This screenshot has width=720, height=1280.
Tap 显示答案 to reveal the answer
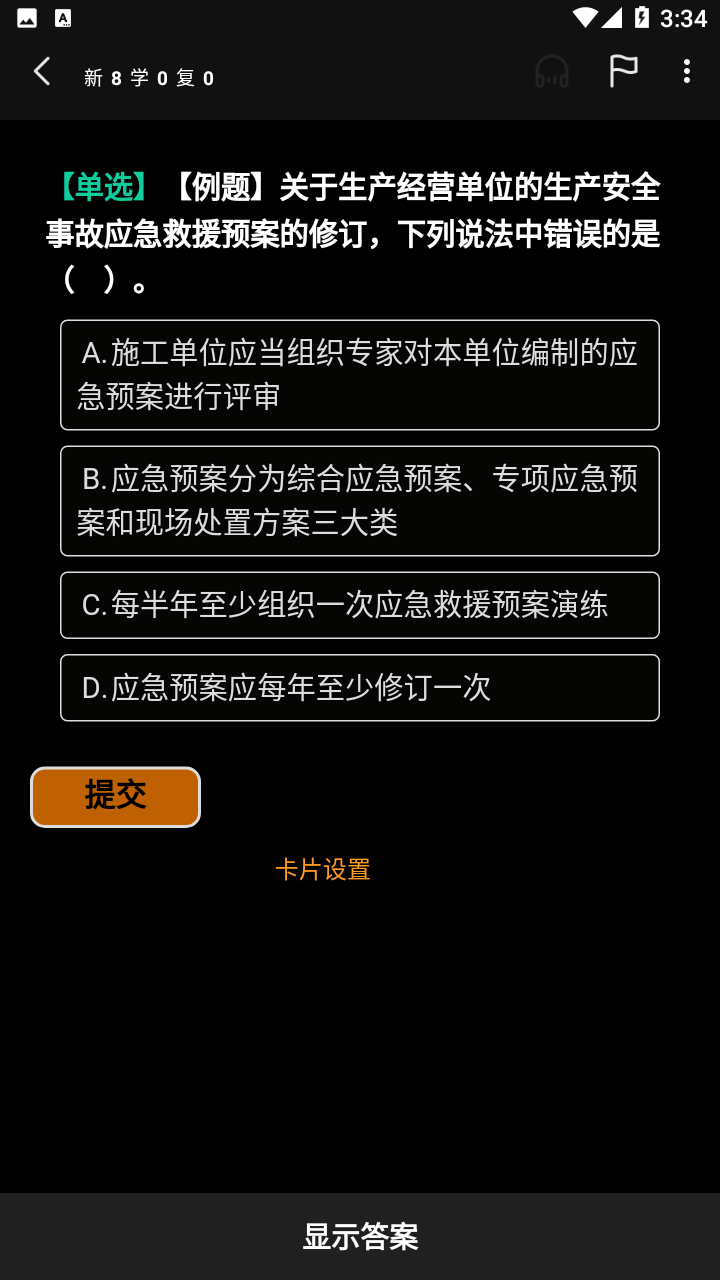(360, 1237)
